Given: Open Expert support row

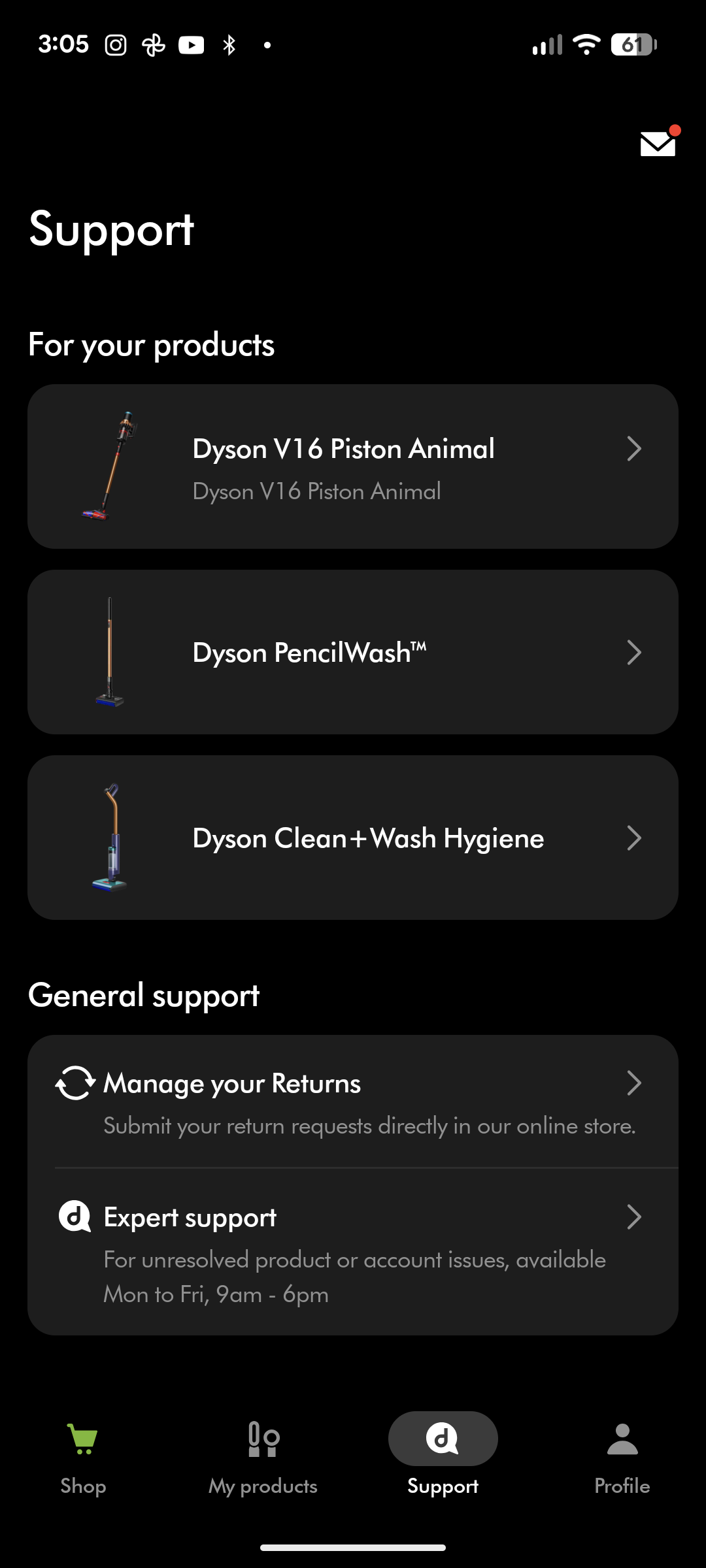Looking at the screenshot, I should 353,1252.
